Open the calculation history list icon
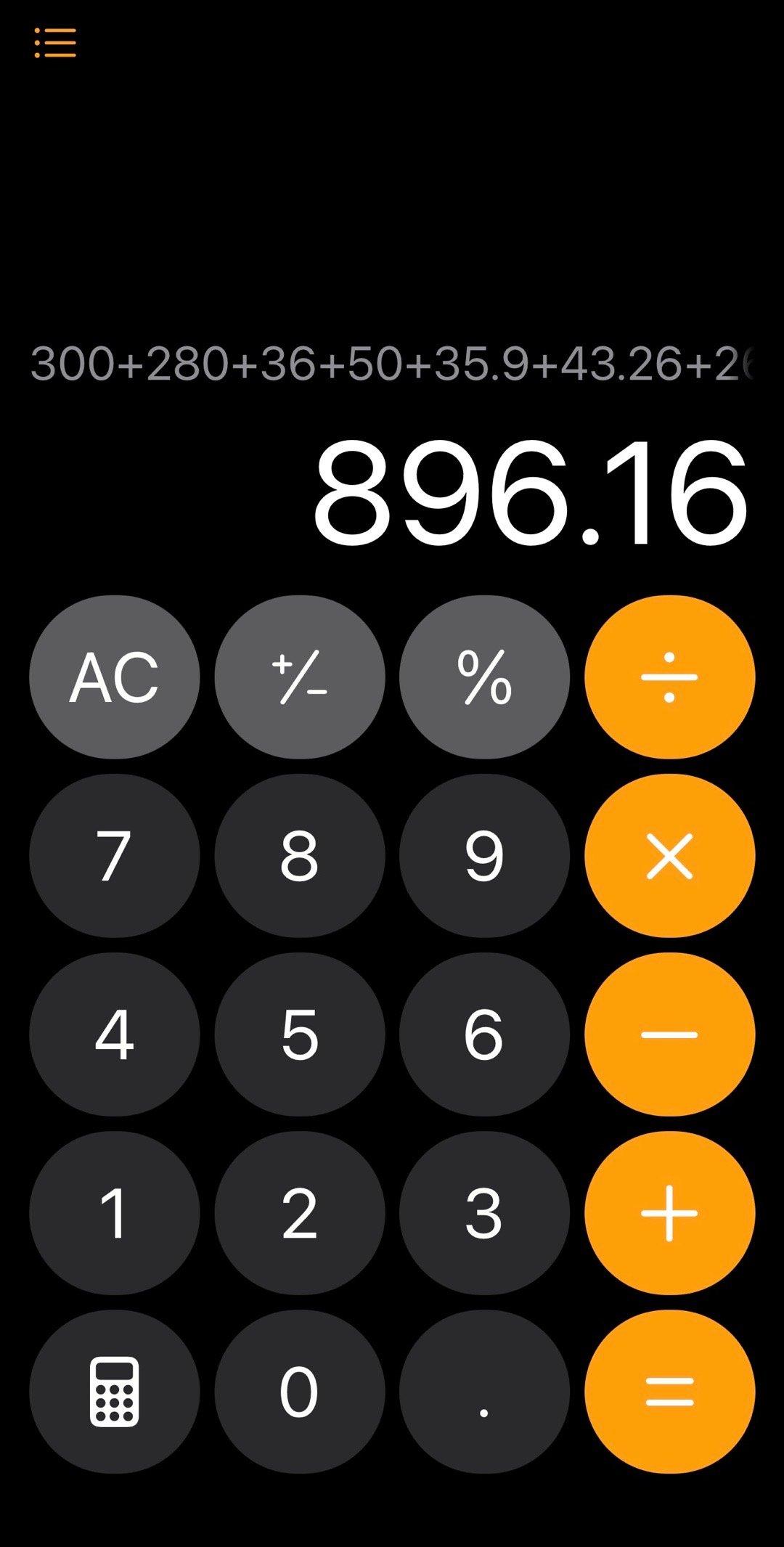Screen dimensions: 784x1547 click(x=55, y=43)
